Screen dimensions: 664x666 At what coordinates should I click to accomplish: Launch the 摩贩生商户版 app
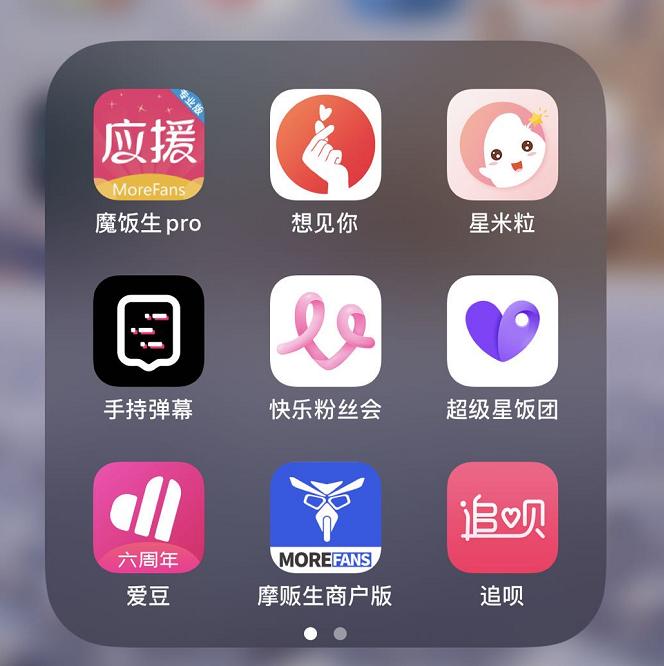325,517
